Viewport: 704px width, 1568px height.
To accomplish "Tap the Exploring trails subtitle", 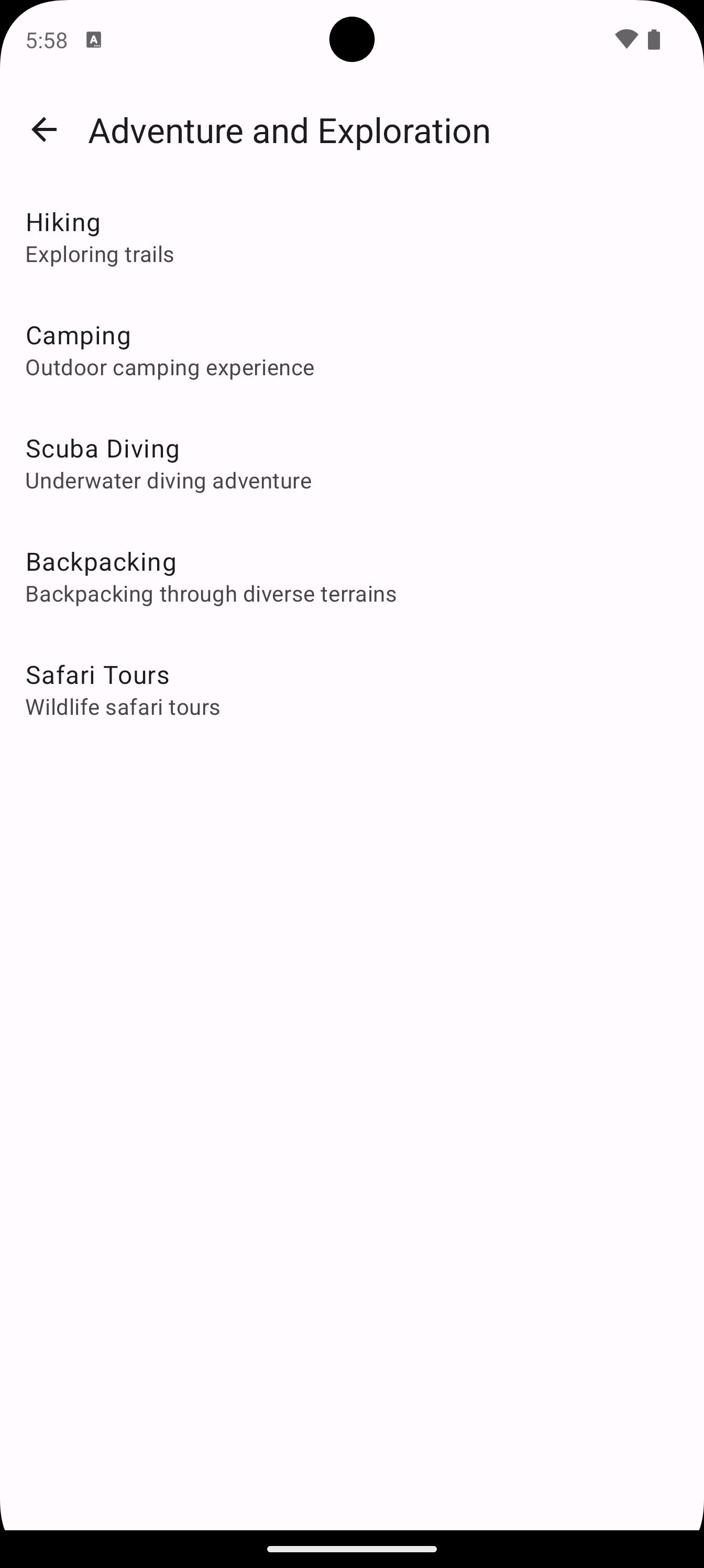I will pos(99,255).
